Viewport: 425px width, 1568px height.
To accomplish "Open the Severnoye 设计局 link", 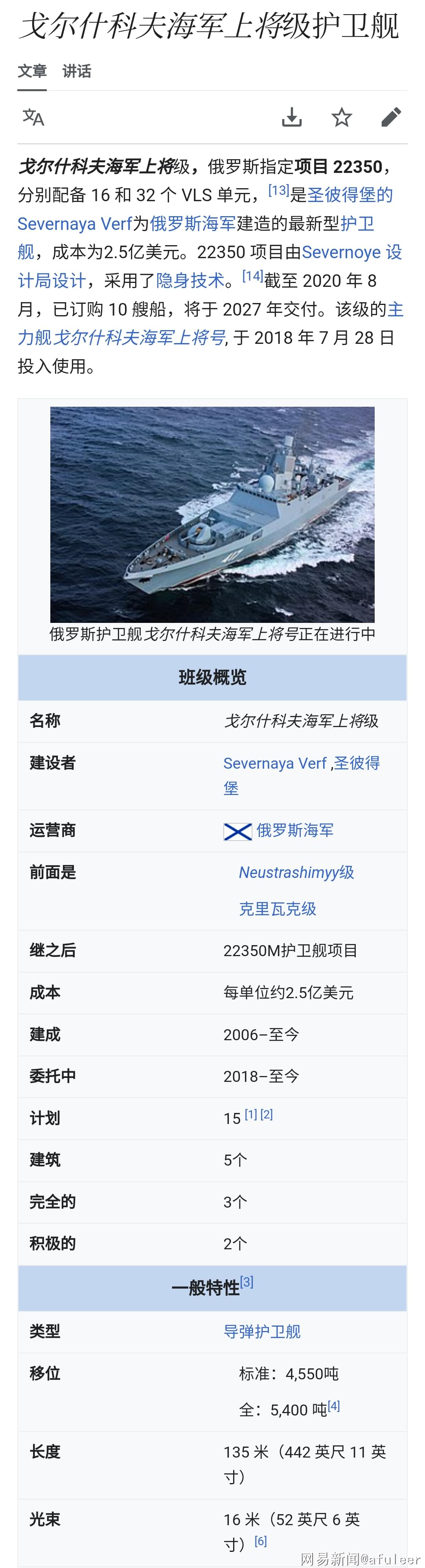I will pos(351,252).
